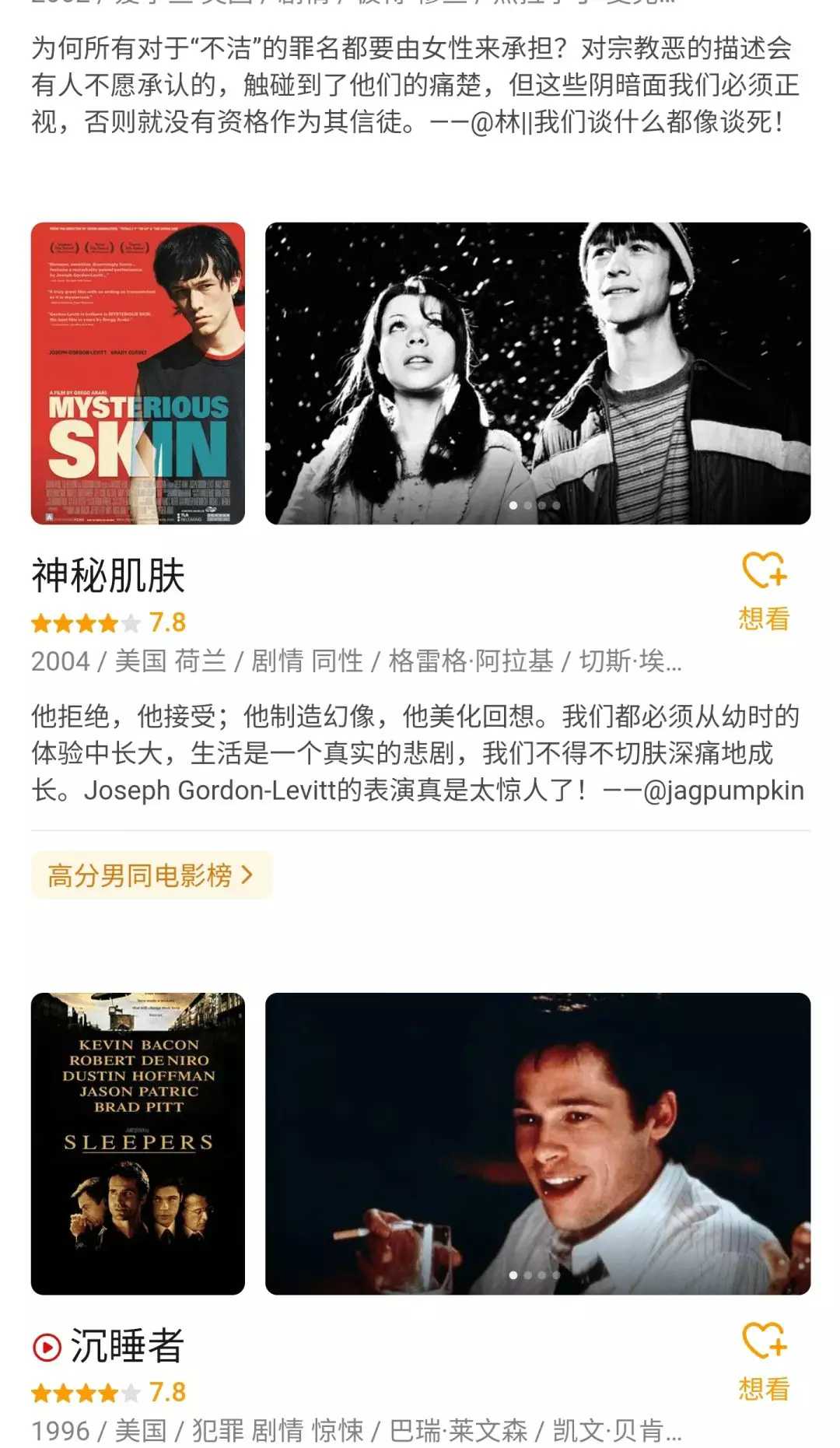Open the 高分男同电影榜 list
Screen dimensions: 840x1448
[151, 875]
